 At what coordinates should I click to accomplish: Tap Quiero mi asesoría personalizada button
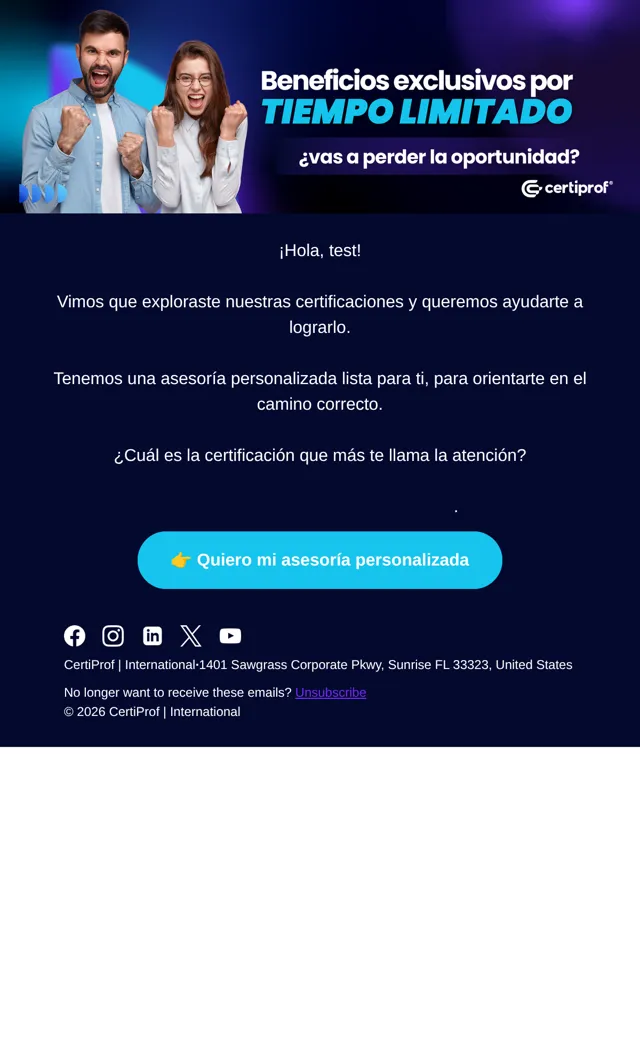(320, 560)
